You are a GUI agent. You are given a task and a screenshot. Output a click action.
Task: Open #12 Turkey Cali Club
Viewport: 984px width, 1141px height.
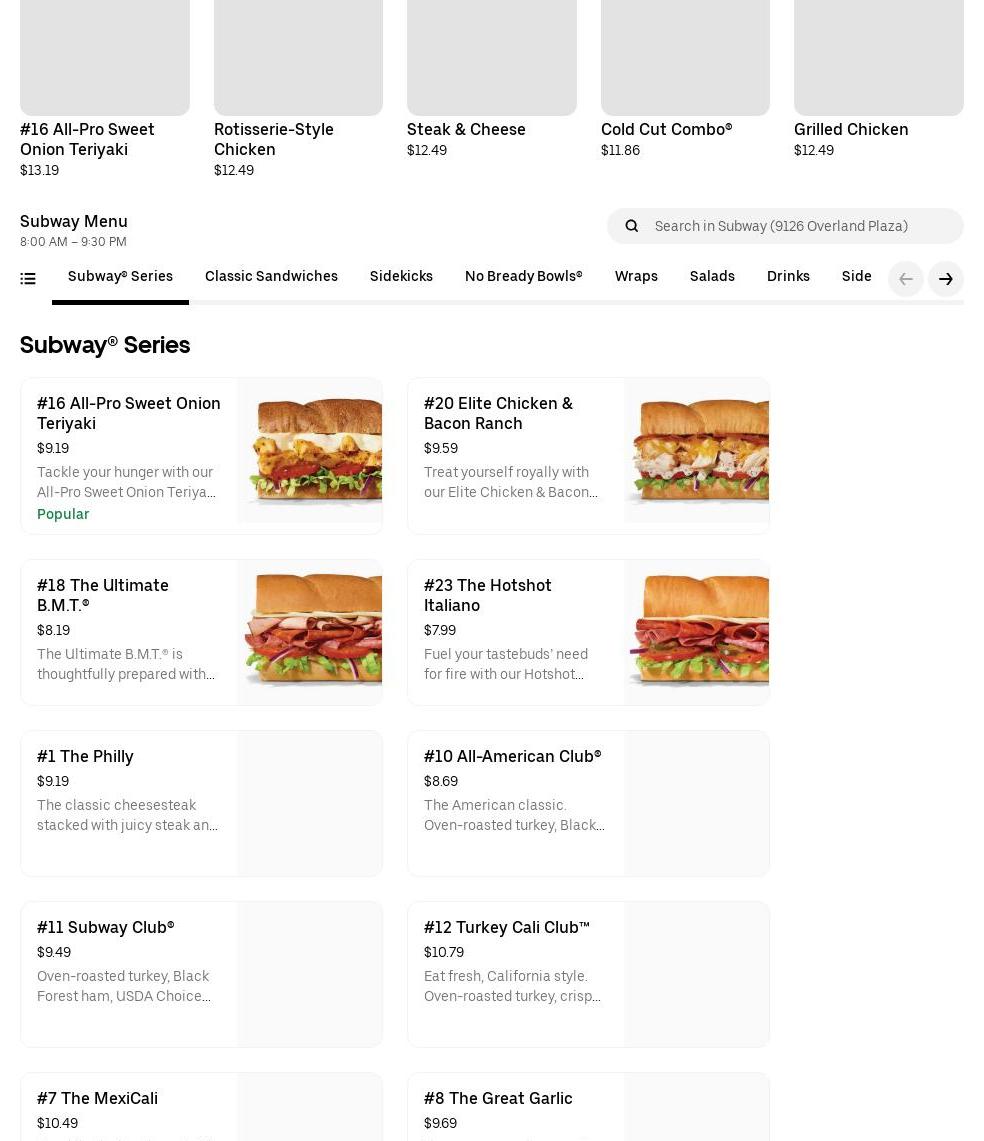pyautogui.click(x=588, y=974)
